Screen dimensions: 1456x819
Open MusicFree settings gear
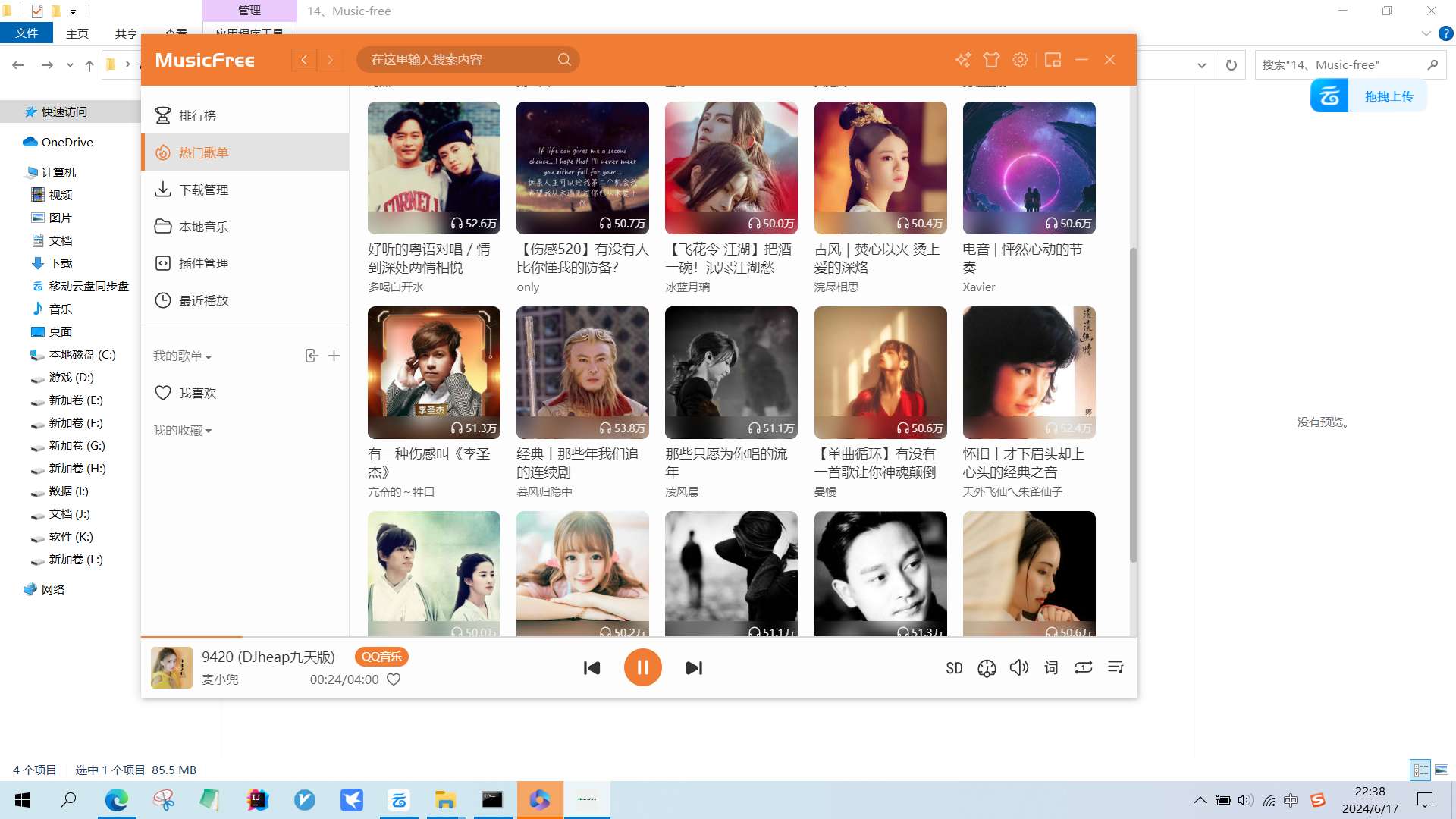(x=1021, y=60)
